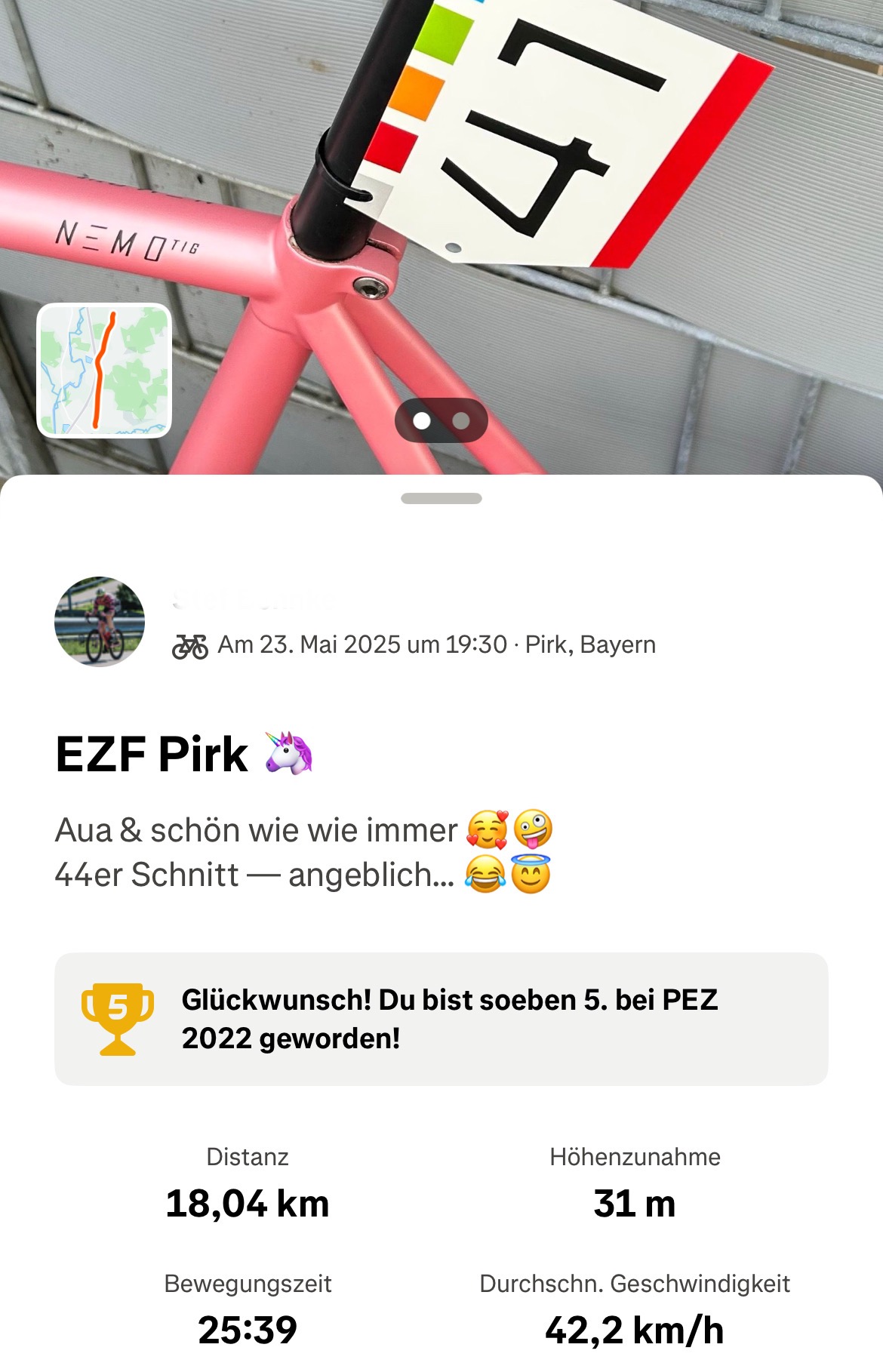The image size is (883, 1372).
Task: Tap the photo carousel page indicator dots
Action: (441, 420)
